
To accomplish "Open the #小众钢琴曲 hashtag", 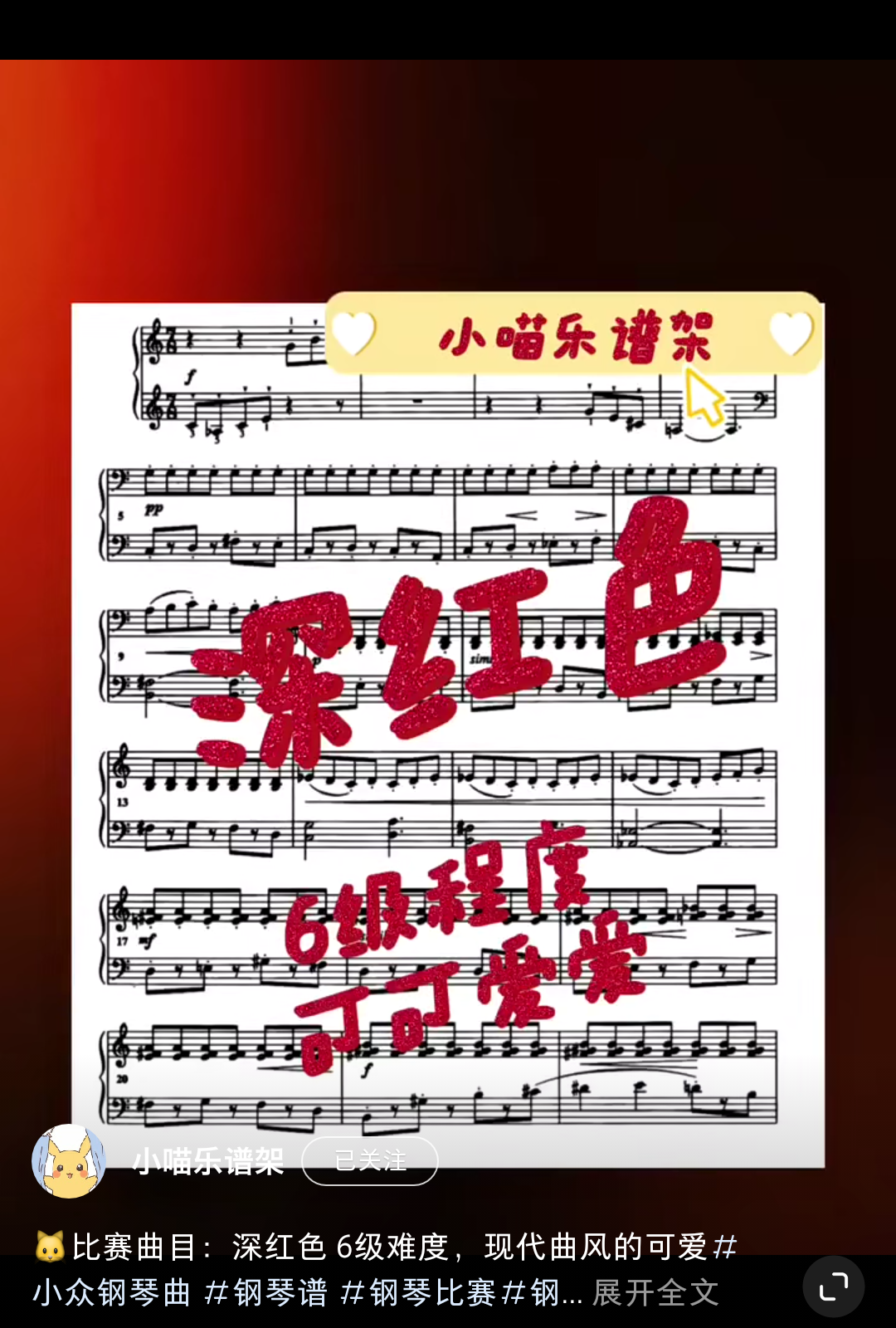I will [x=111, y=1292].
